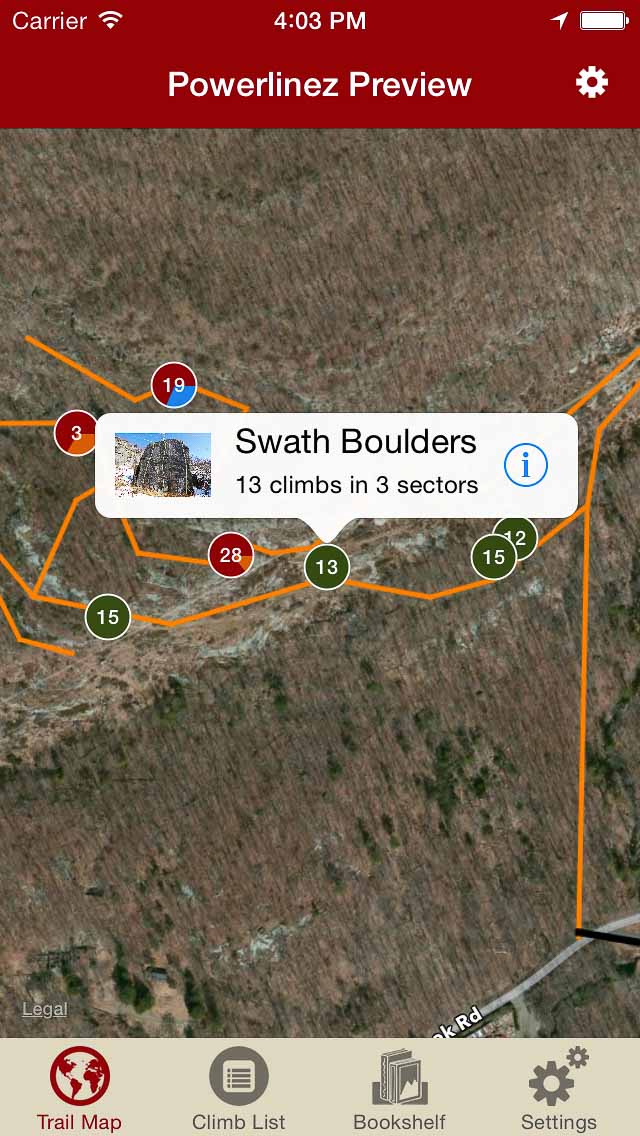Open the gear icon in the header
Viewport: 640px width, 1136px height.
(592, 83)
